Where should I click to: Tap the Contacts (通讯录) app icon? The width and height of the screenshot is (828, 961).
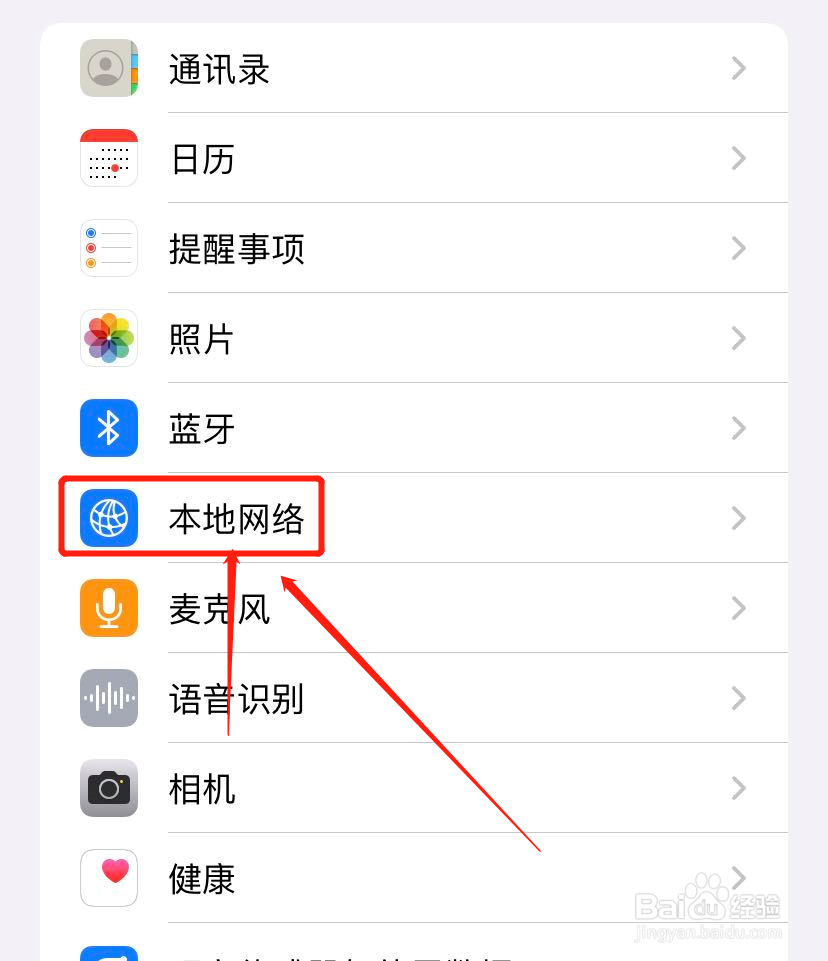coord(108,68)
